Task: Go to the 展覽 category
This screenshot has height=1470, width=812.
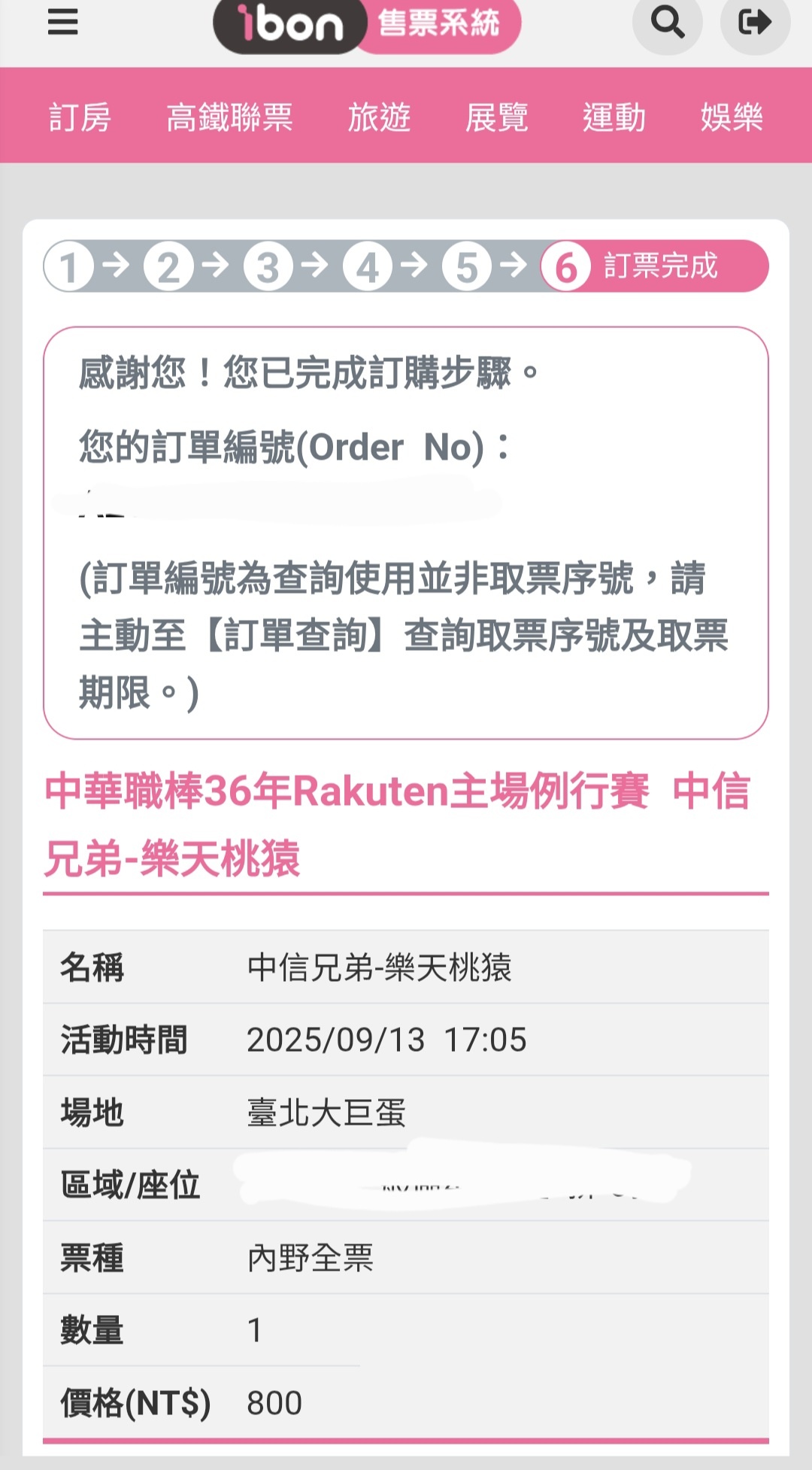Action: coord(496,117)
